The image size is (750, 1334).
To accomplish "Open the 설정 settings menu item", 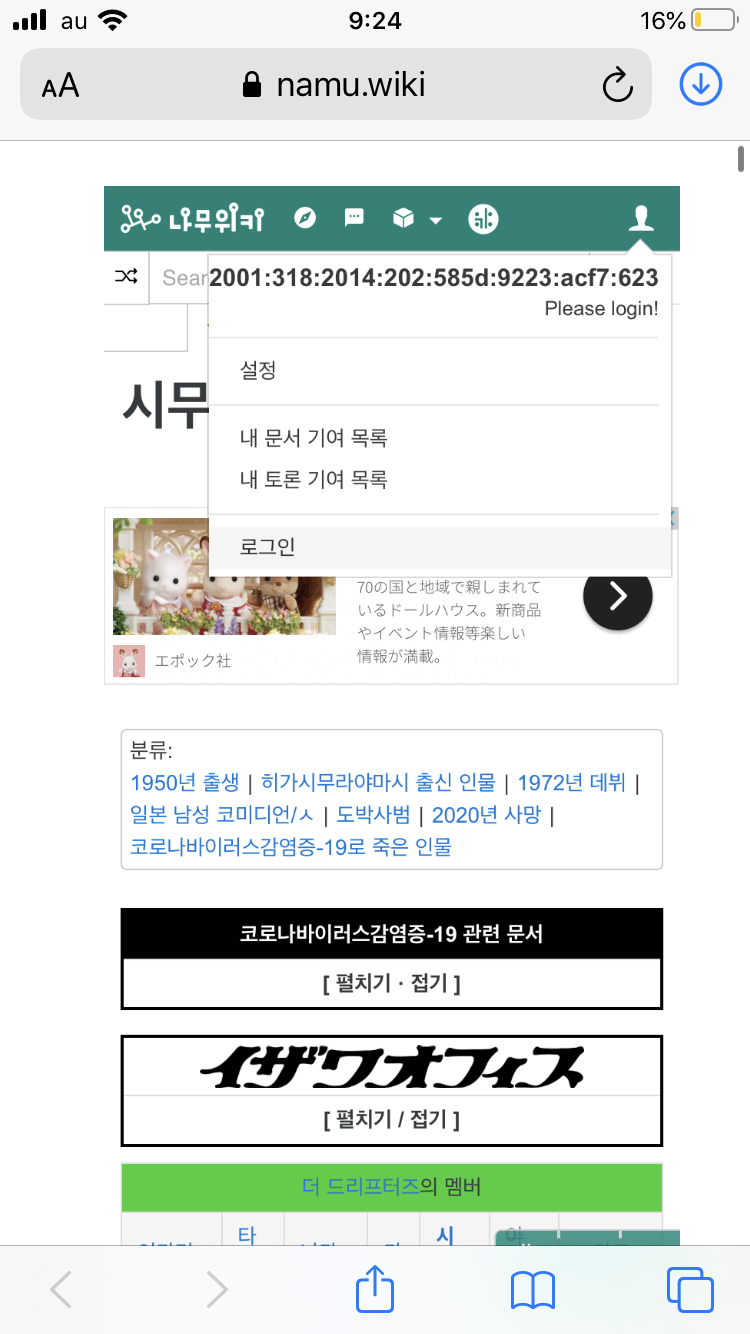I will coord(258,371).
